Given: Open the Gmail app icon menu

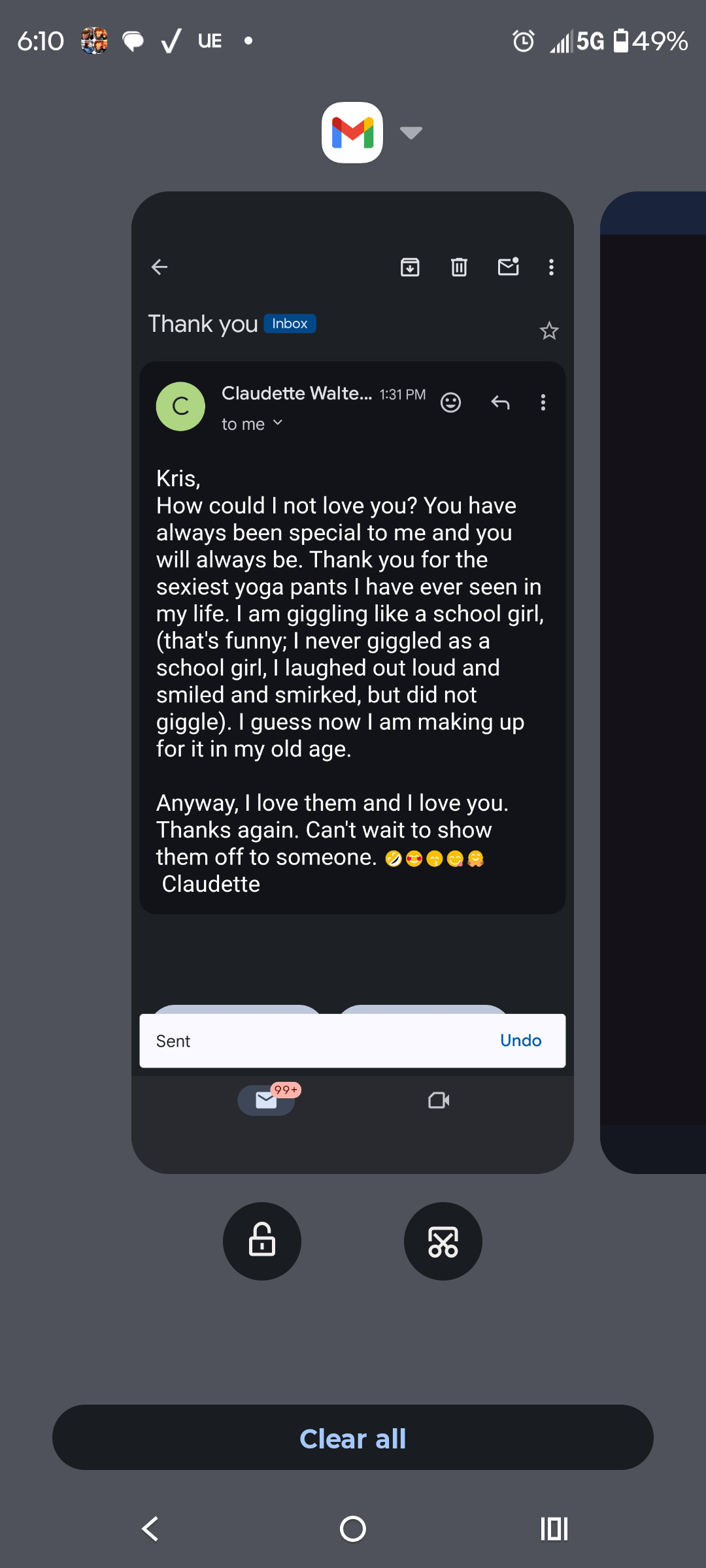Looking at the screenshot, I should 352,133.
